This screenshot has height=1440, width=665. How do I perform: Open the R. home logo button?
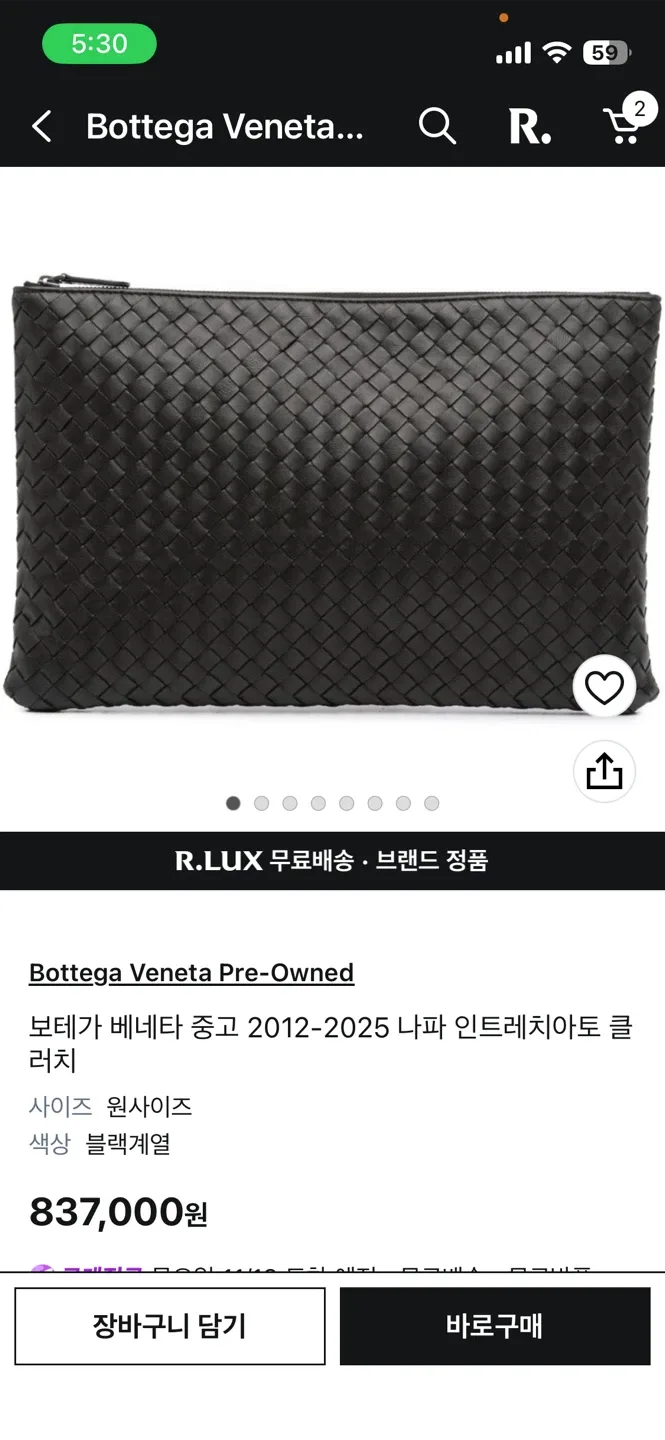pos(529,127)
